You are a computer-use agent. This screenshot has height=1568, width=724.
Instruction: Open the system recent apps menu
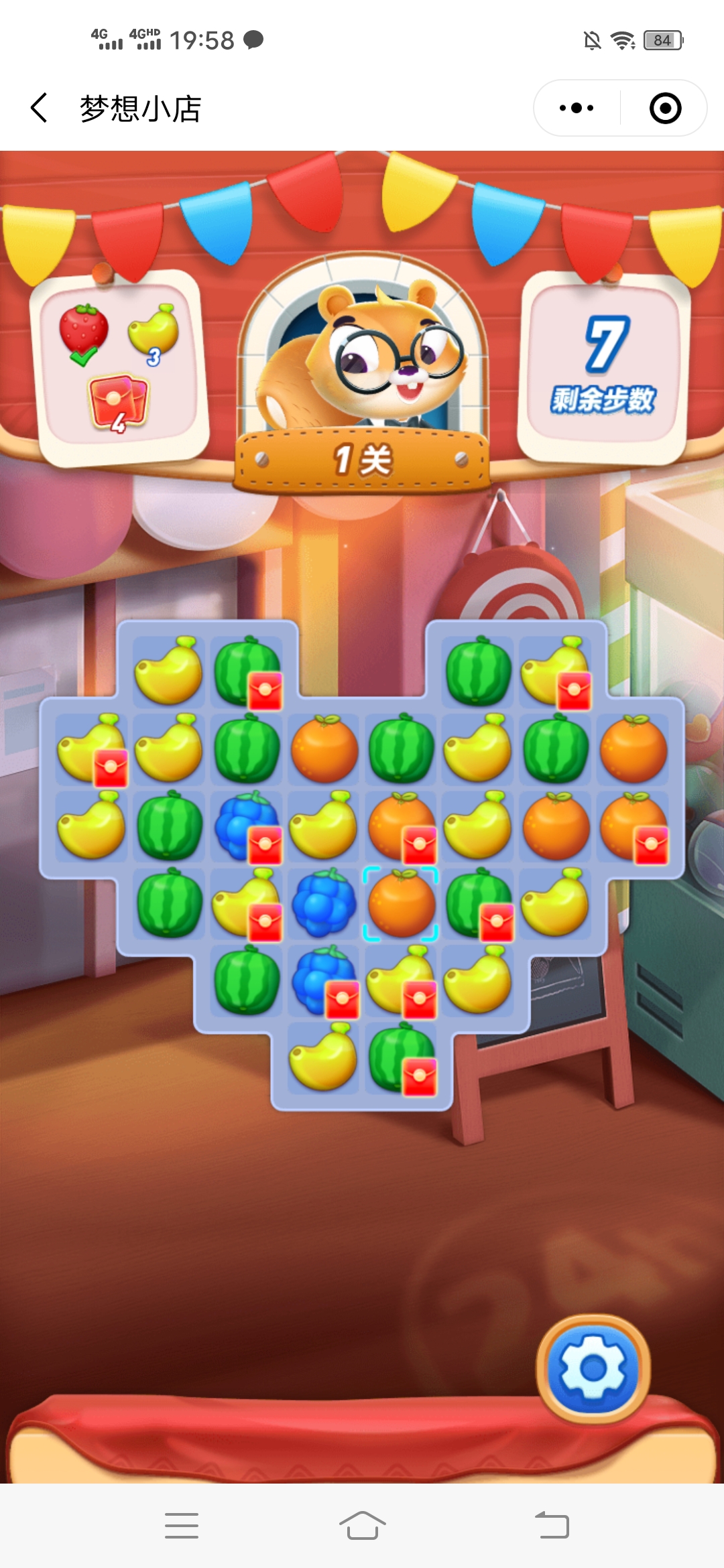(181, 1526)
